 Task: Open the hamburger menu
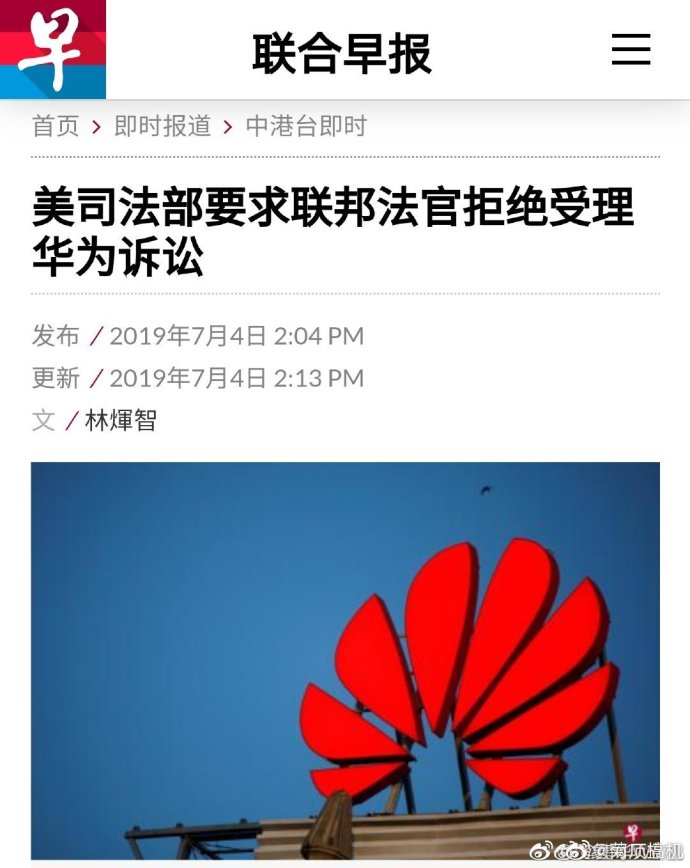click(x=631, y=49)
